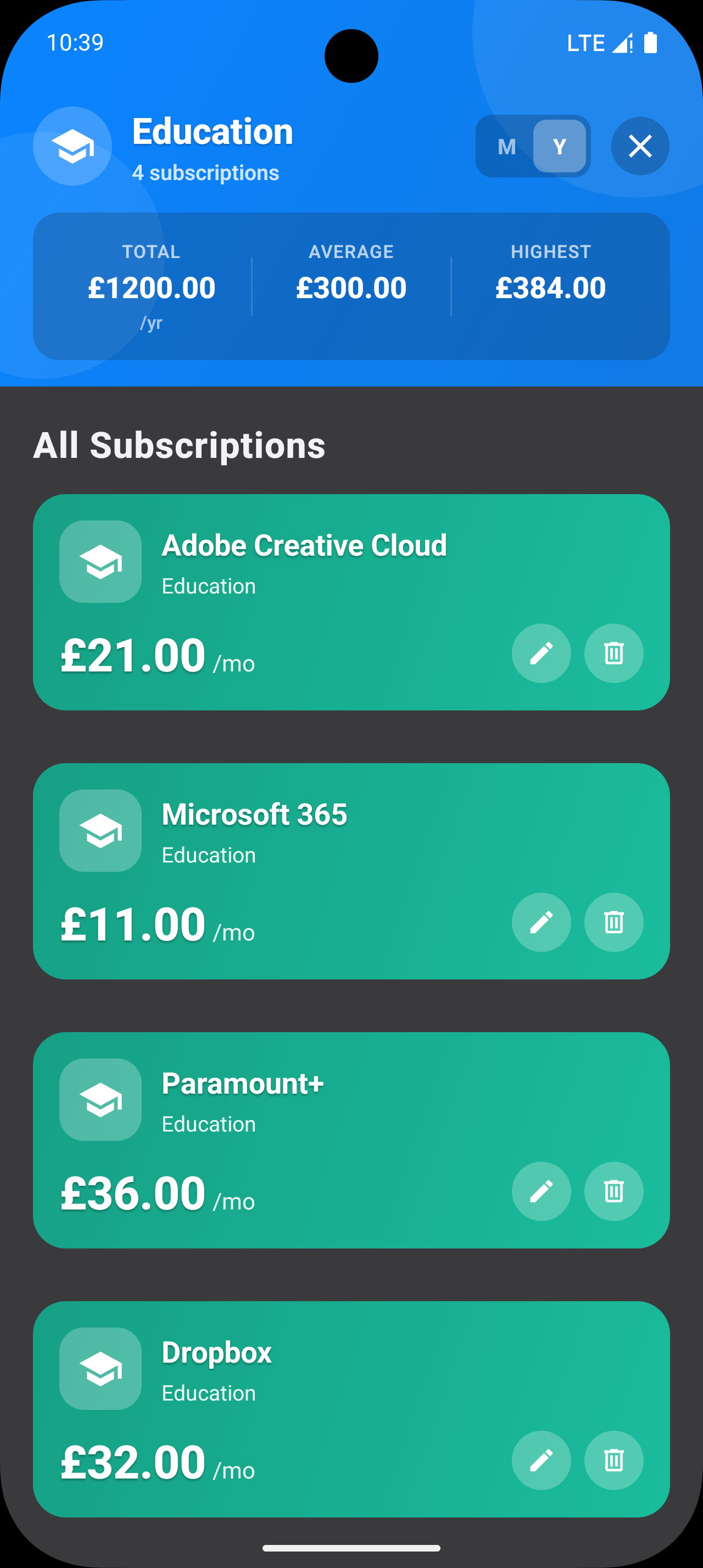The image size is (703, 1568).
Task: Select the edit pencil for Adobe Creative Cloud
Action: (x=541, y=653)
